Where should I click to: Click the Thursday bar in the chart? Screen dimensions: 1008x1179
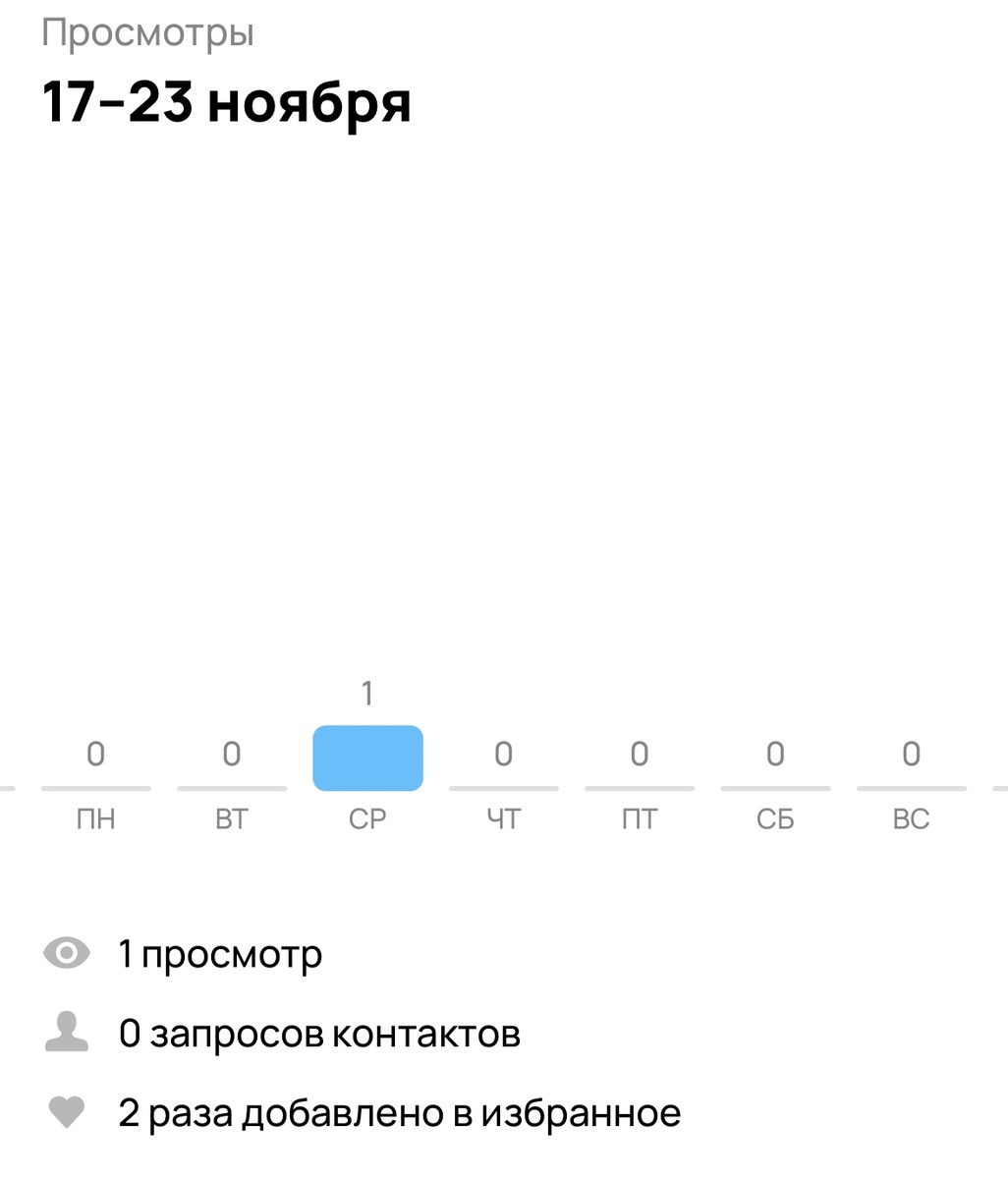[504, 786]
